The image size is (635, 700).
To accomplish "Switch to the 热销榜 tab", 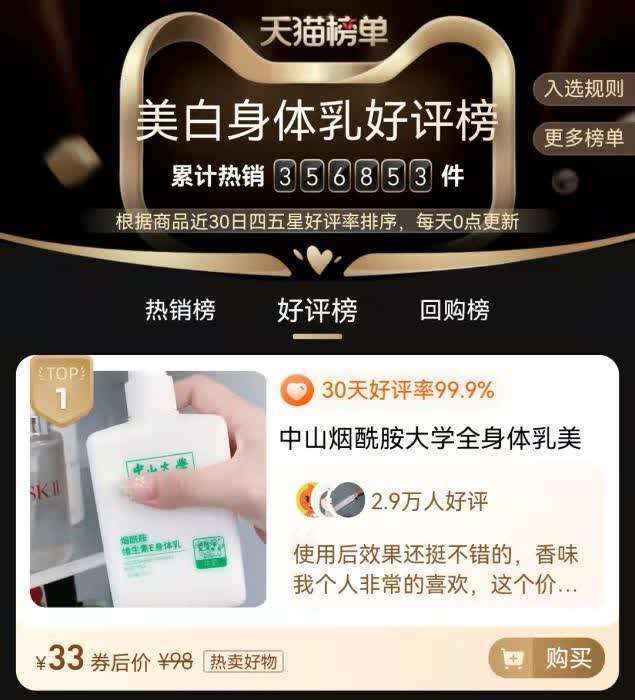I will pos(180,310).
